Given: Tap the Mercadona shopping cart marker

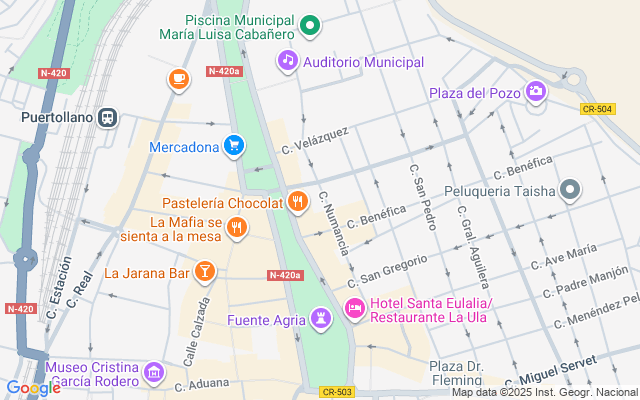Looking at the screenshot, I should (234, 146).
